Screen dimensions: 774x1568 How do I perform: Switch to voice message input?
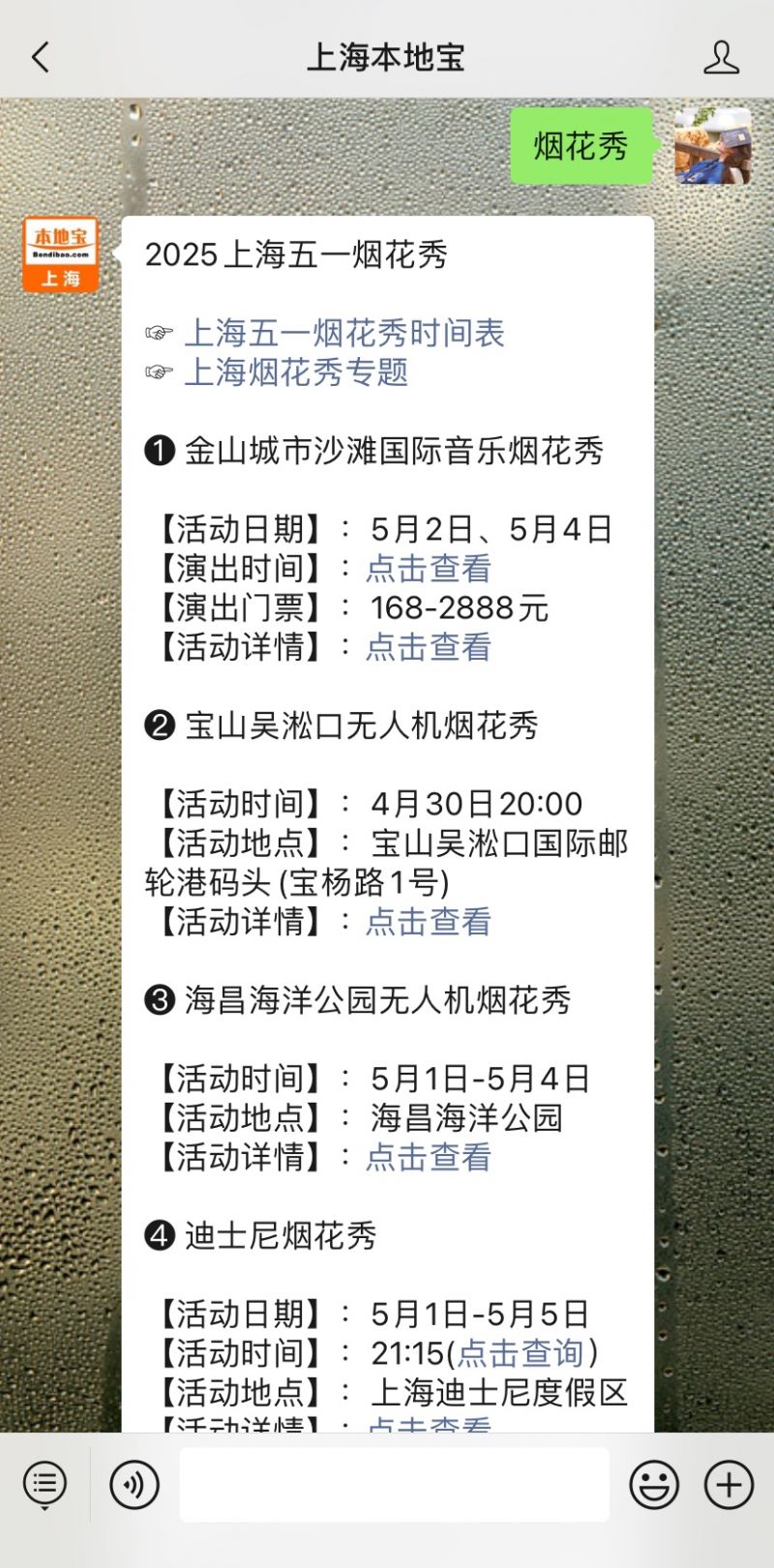(134, 1485)
